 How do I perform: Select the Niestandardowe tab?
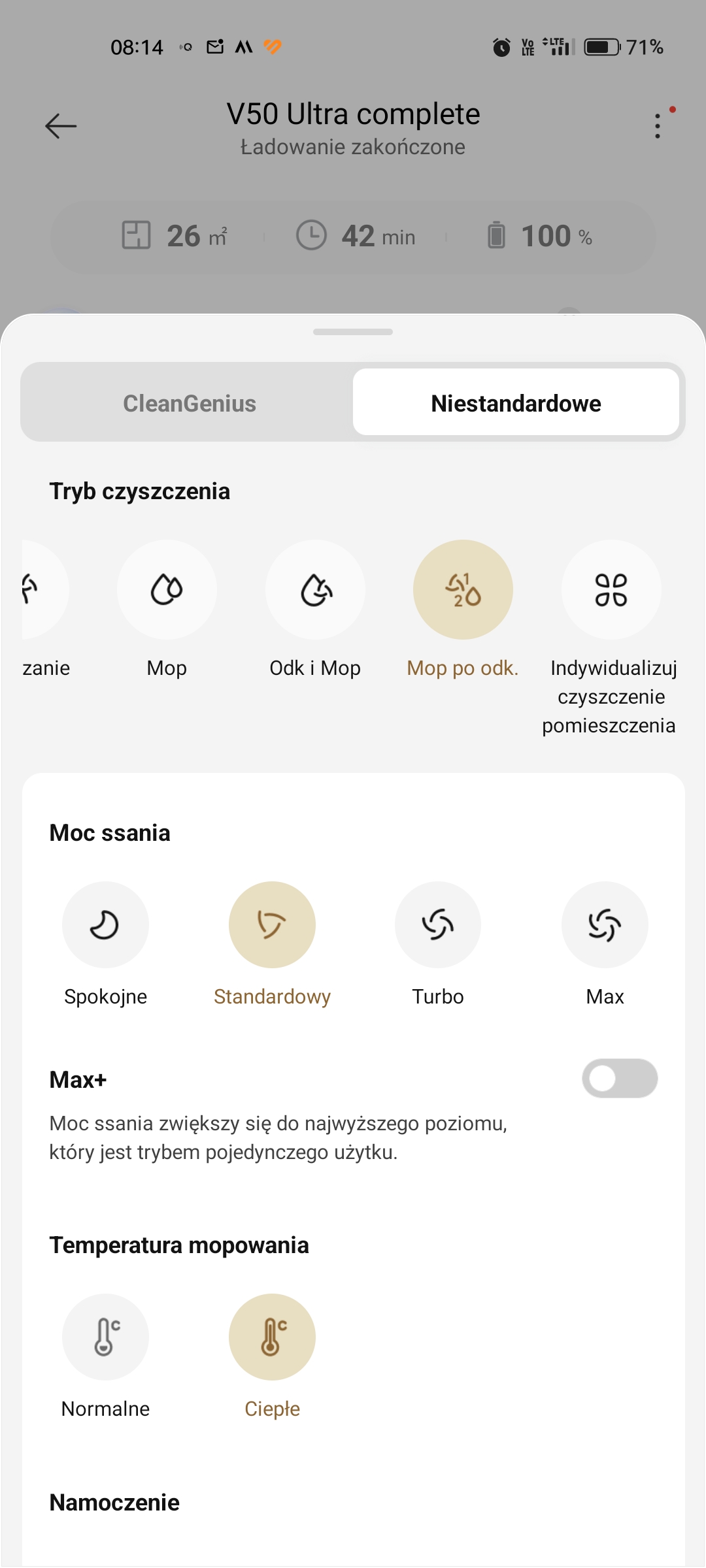point(516,403)
